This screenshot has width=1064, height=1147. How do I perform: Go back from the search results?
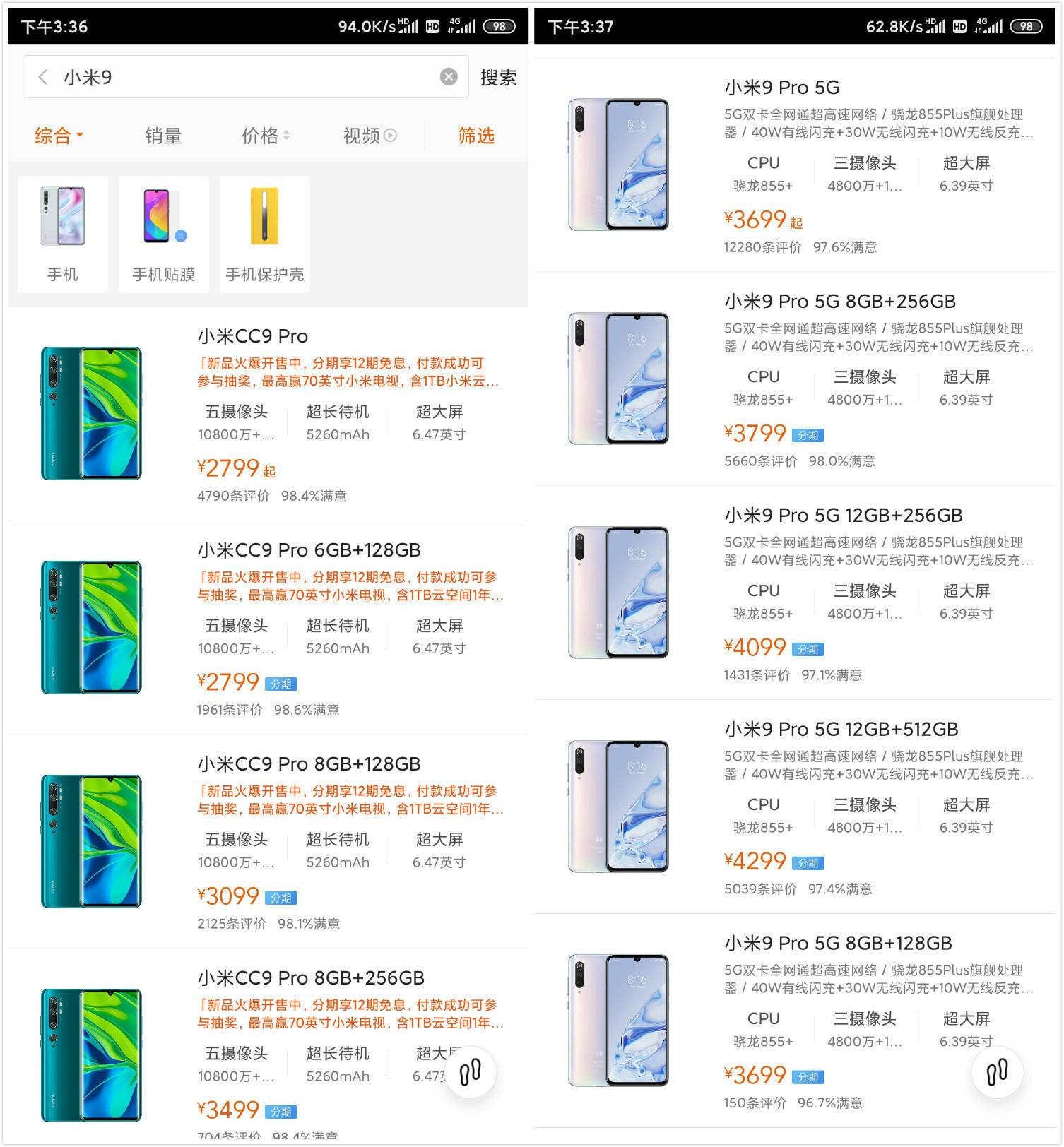point(43,77)
